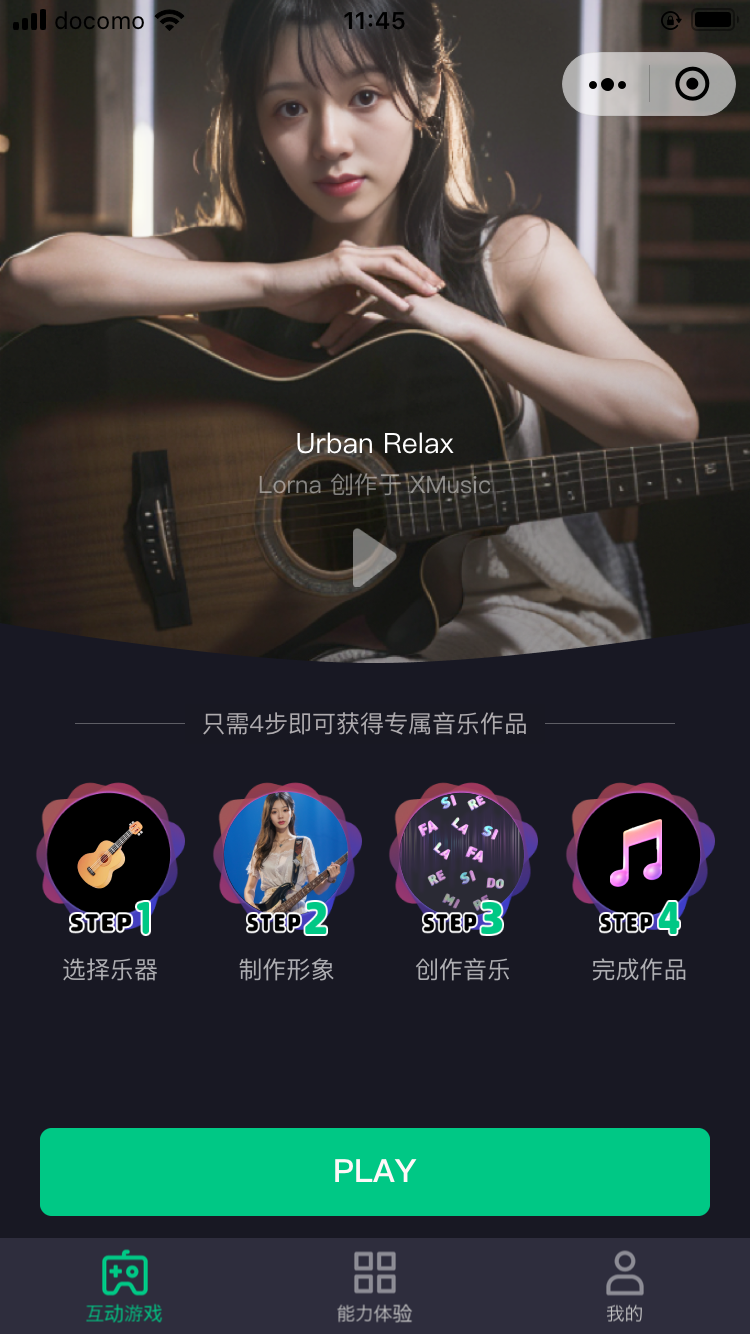Click the music note icon for 完成作品
Image resolution: width=750 pixels, height=1334 pixels.
point(638,855)
